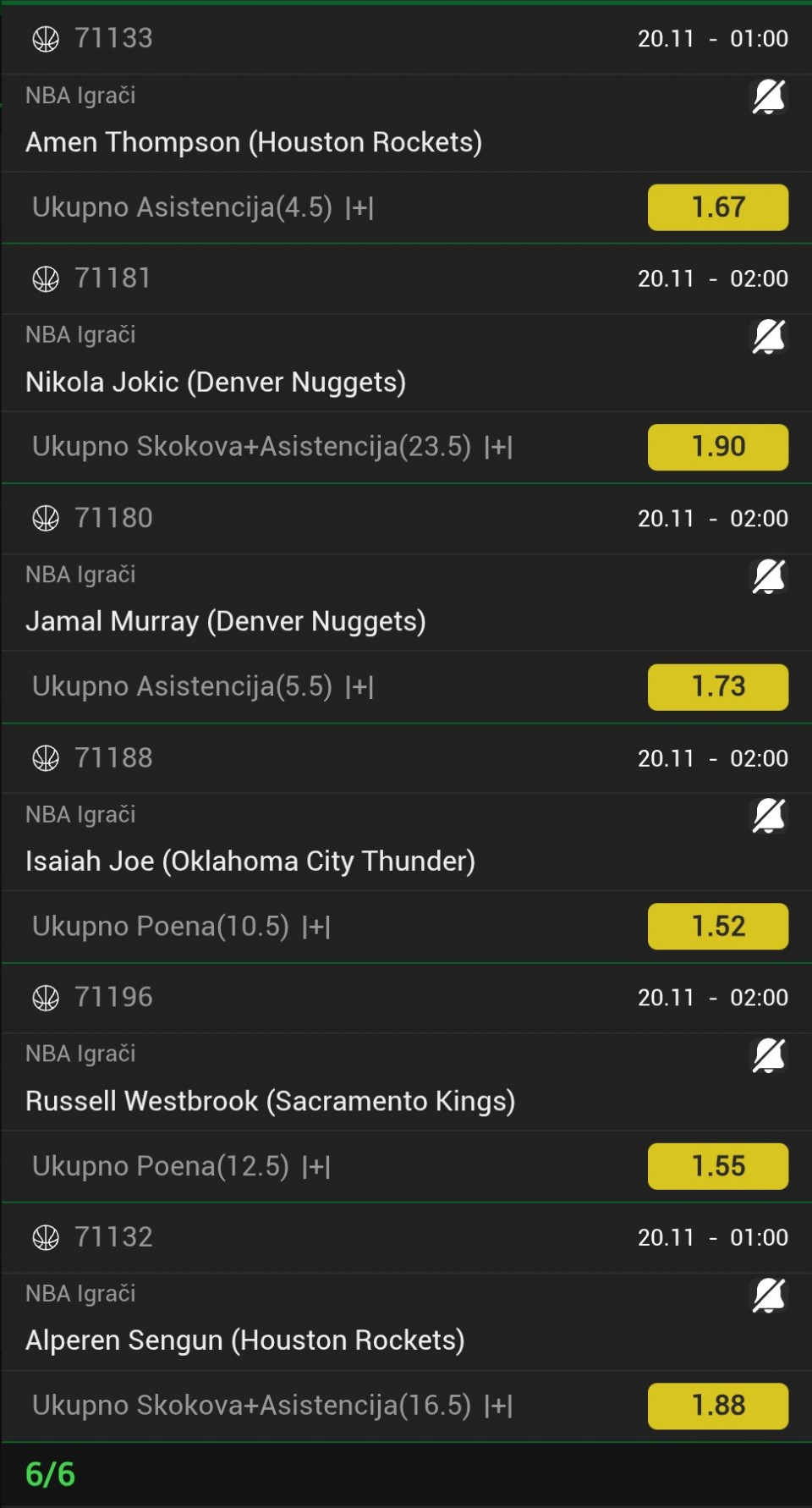The width and height of the screenshot is (812, 1508).
Task: Tap the 1.90 odds for Nikola Jokic
Action: (717, 447)
